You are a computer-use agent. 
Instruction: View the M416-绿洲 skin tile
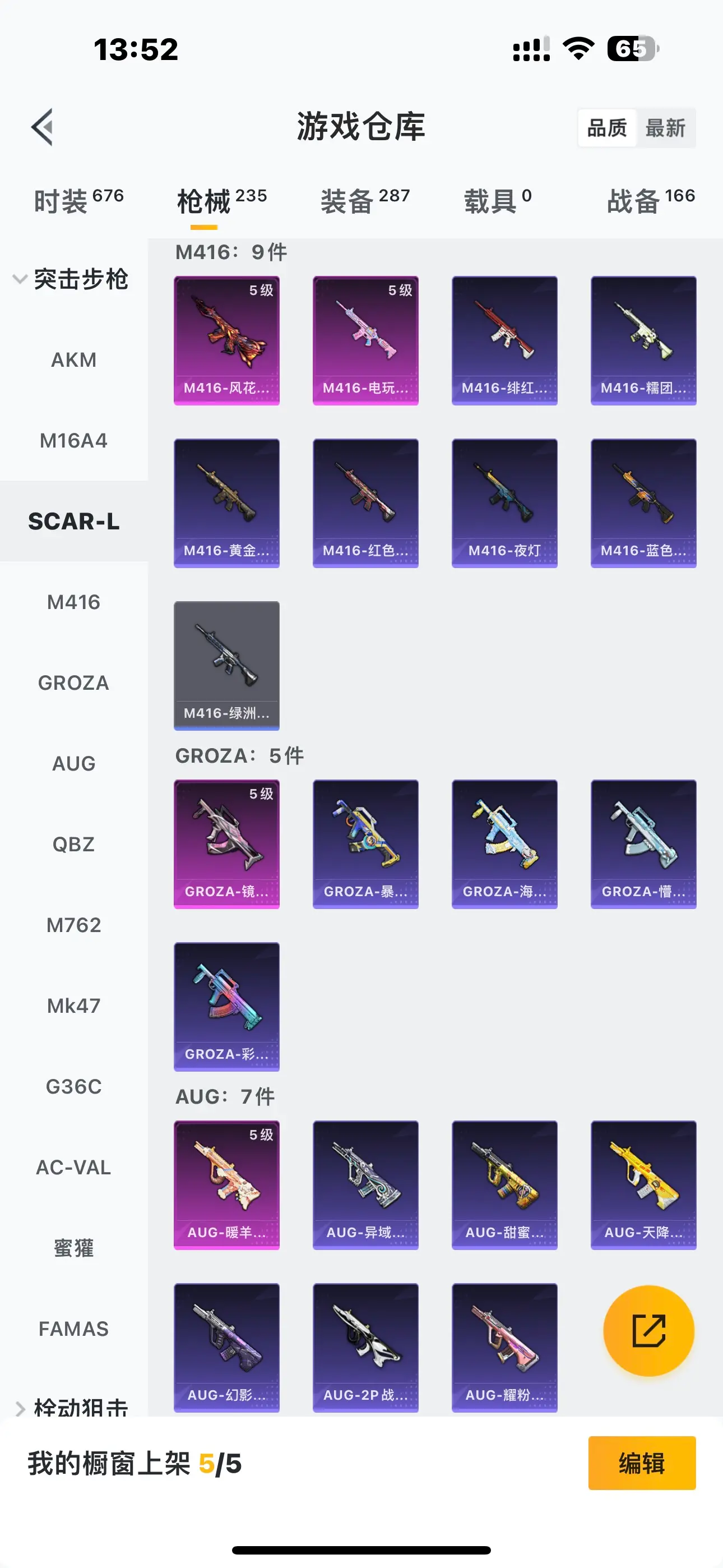226,665
